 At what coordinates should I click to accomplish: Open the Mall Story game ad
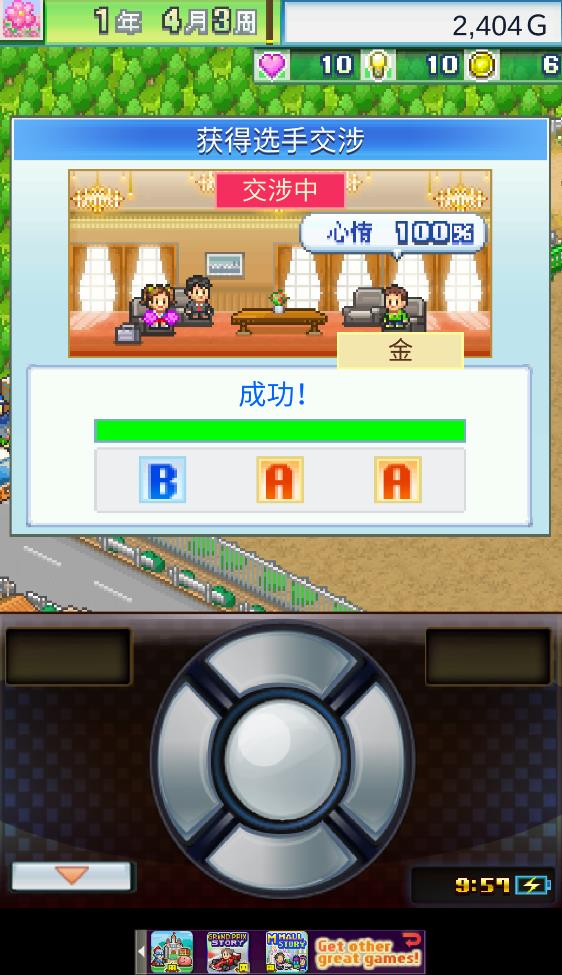286,951
